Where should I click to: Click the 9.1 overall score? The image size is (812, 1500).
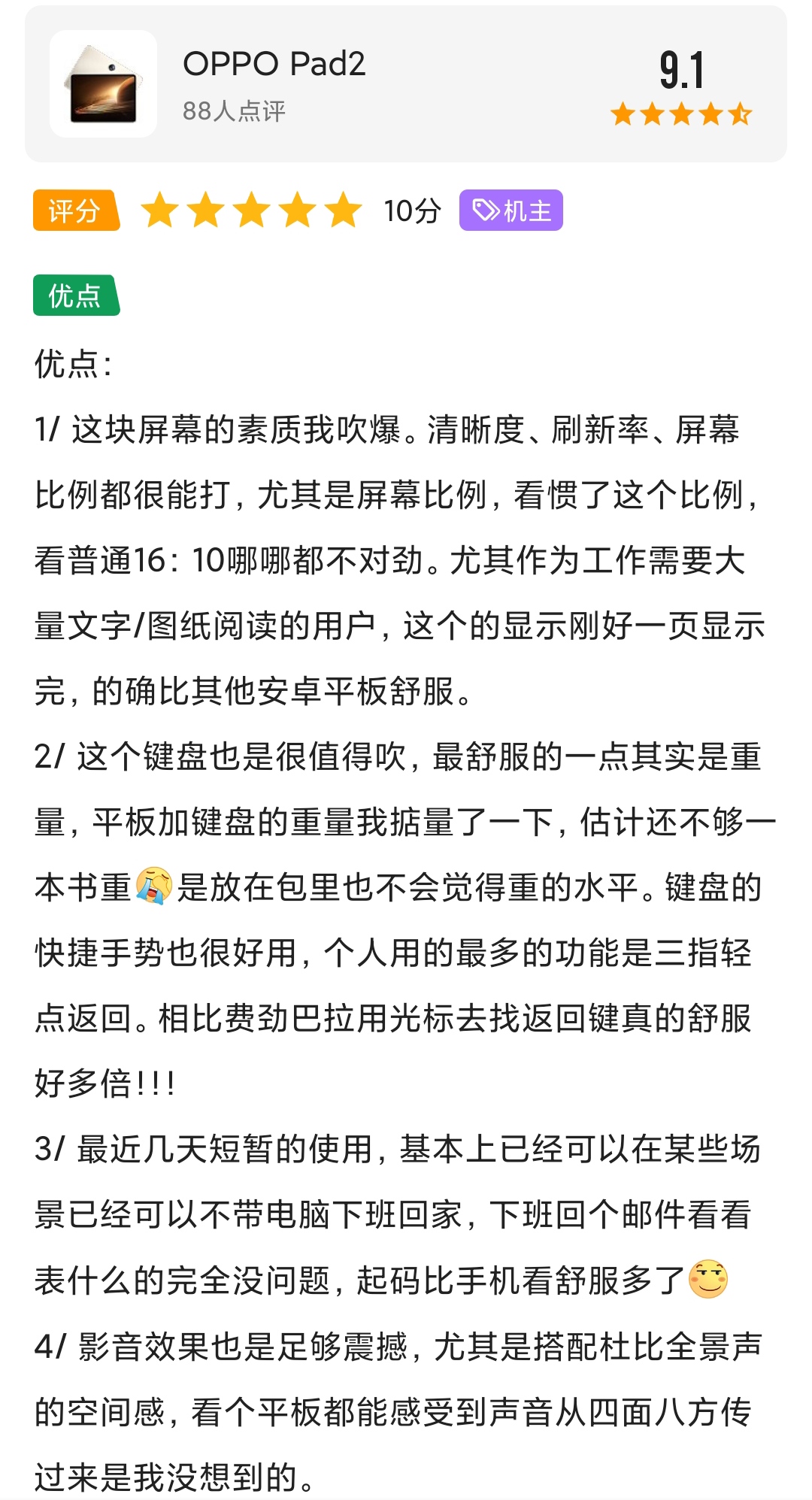click(681, 69)
